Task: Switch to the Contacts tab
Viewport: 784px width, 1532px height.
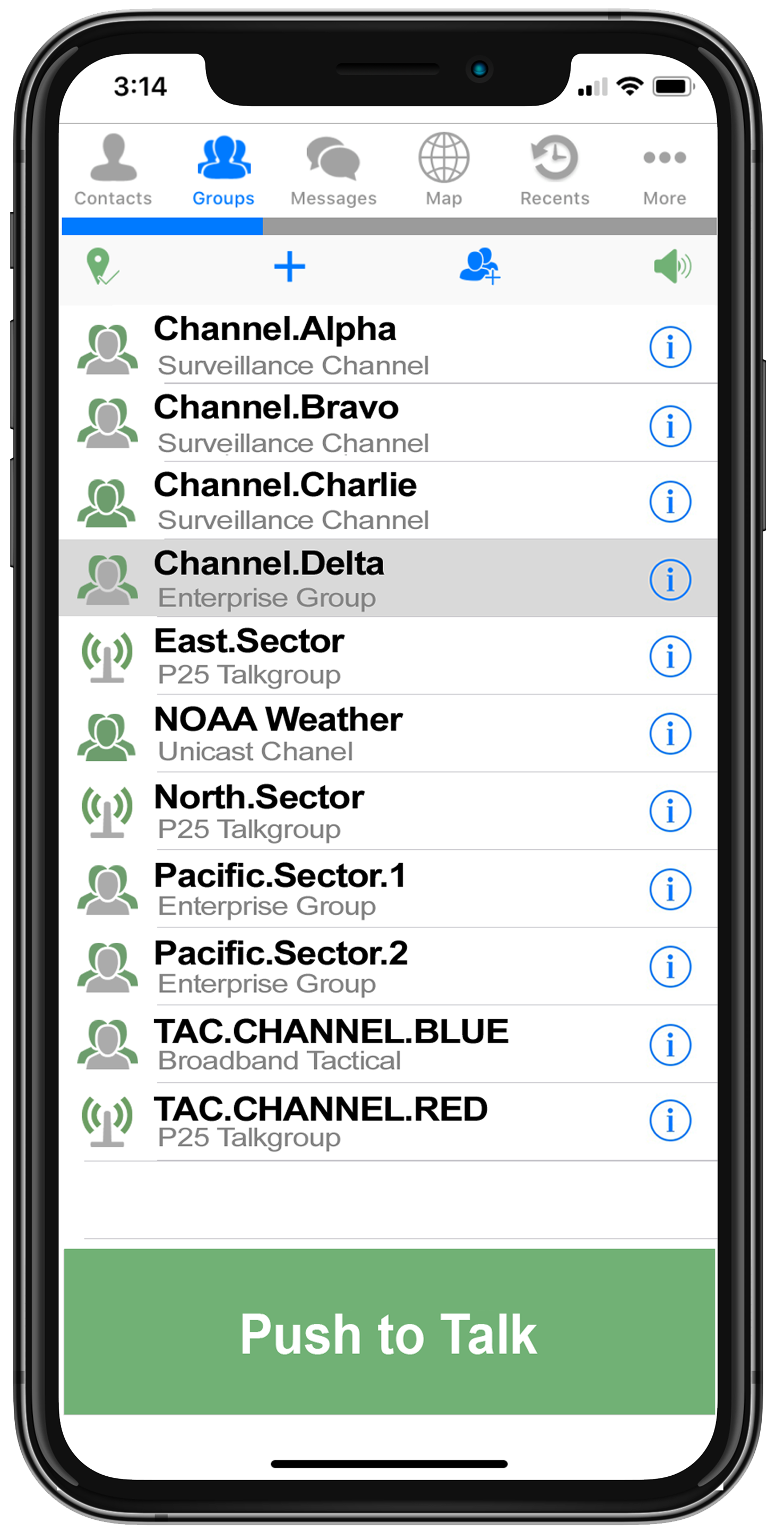Action: point(113,170)
